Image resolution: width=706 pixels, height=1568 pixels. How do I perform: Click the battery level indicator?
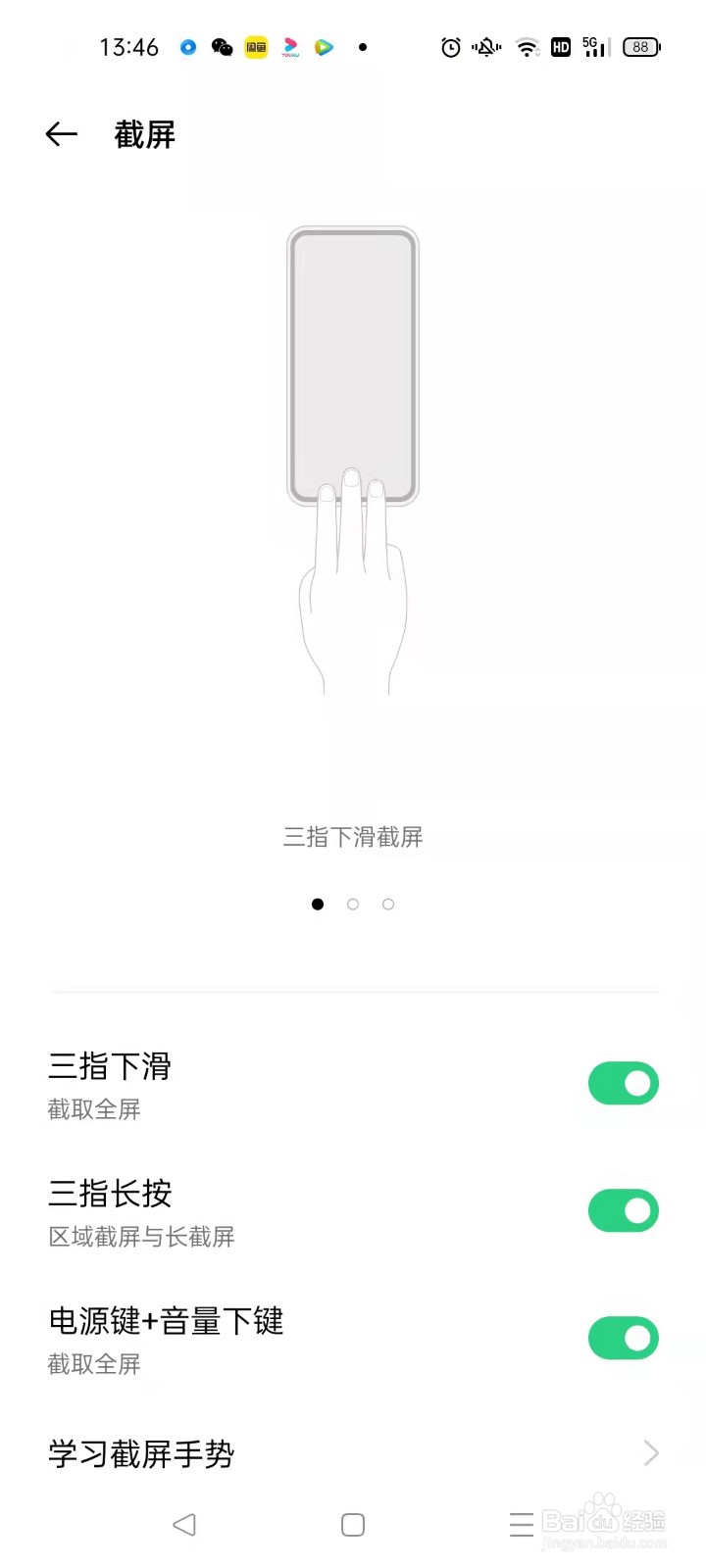point(640,46)
